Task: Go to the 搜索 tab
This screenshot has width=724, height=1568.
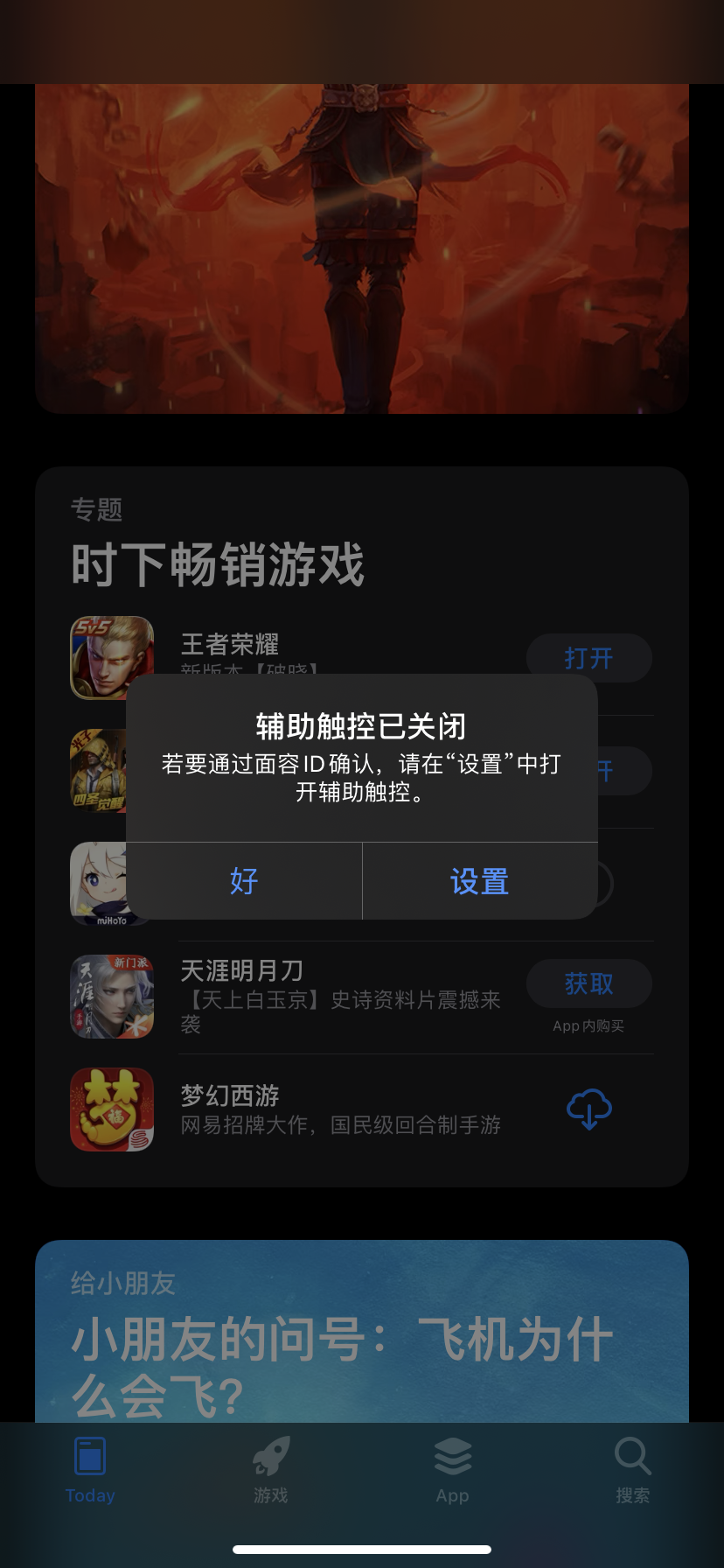Action: (x=632, y=1470)
